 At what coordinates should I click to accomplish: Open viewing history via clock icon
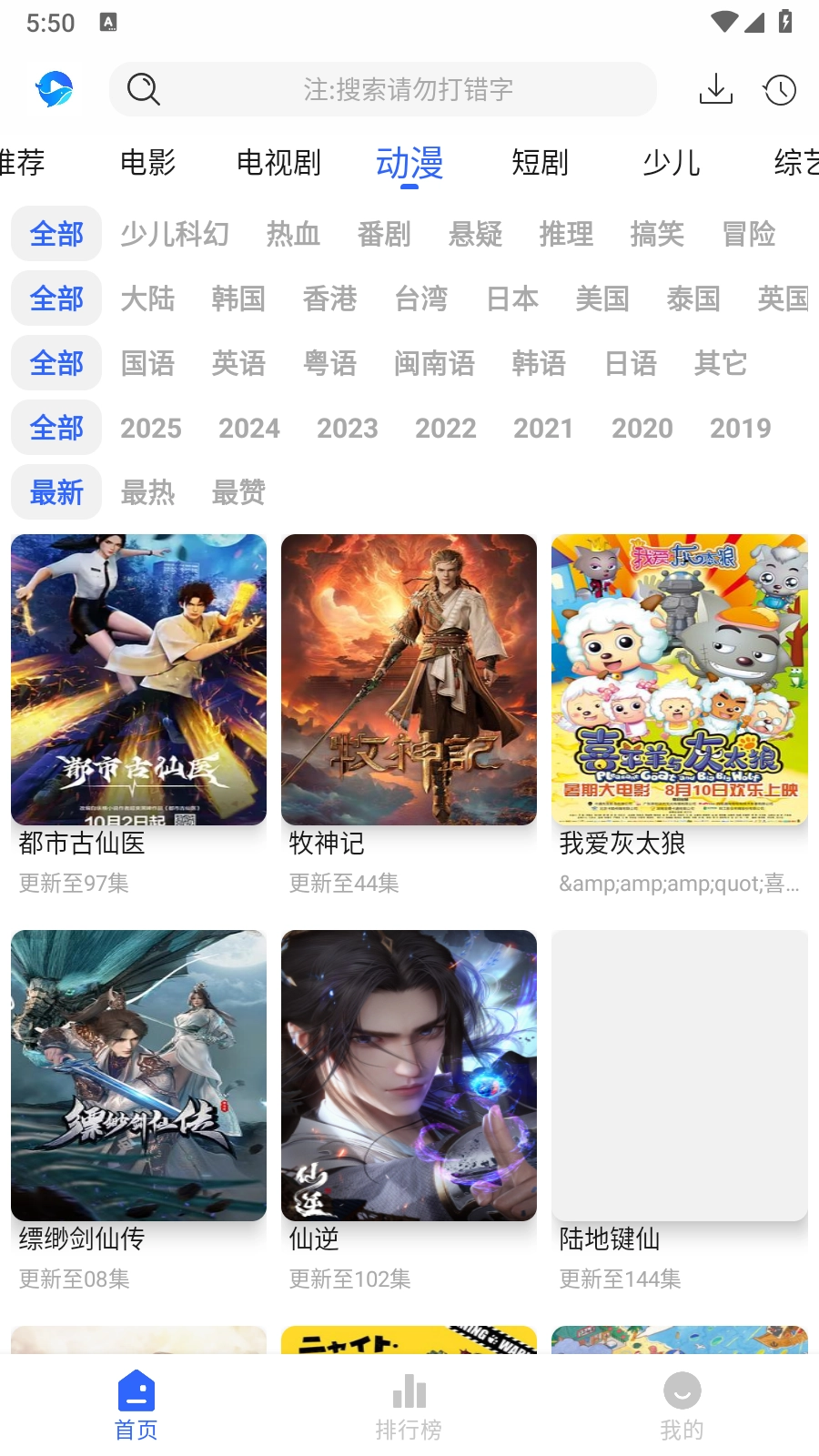point(780,89)
